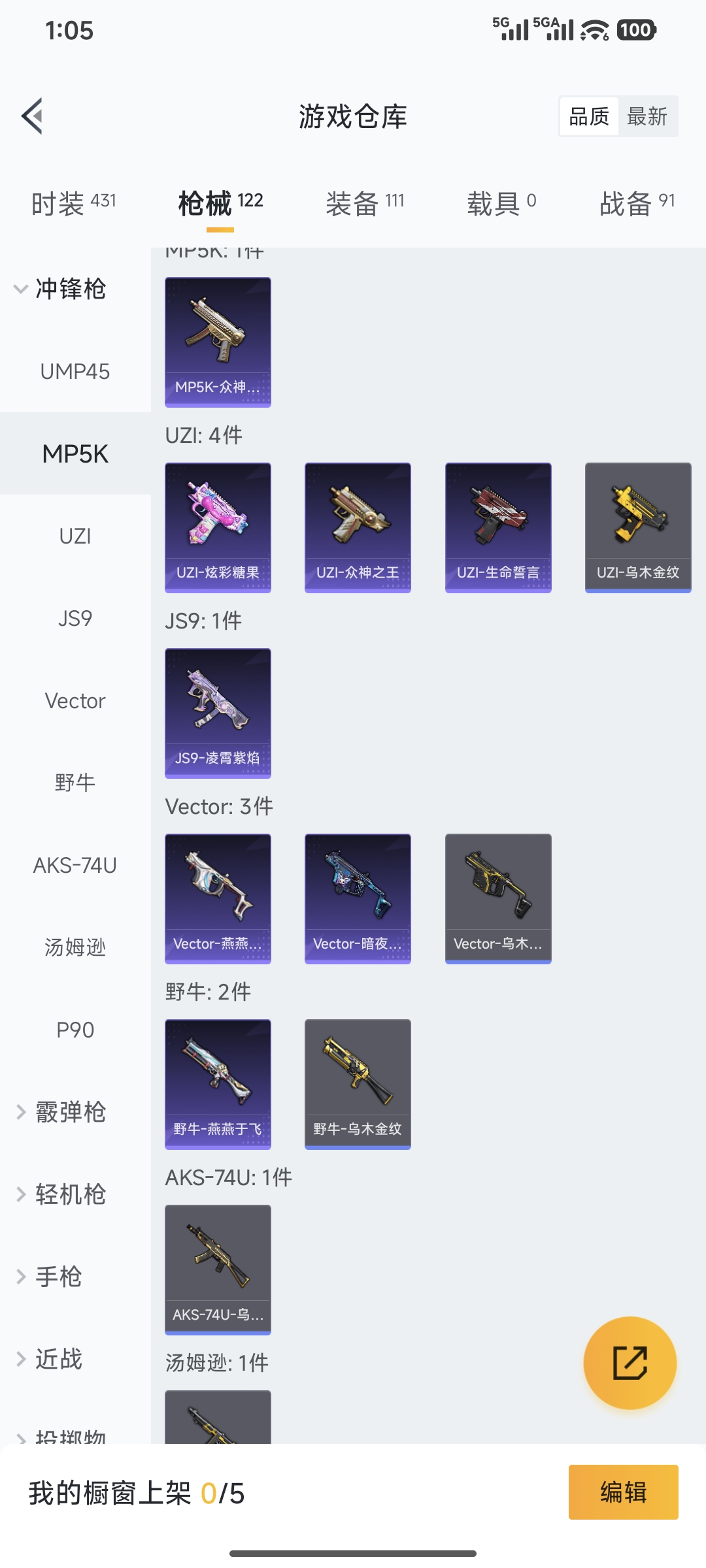Select the AKS-74U-乌木 skin
Viewport: 706px width, 1568px height.
pyautogui.click(x=218, y=1267)
